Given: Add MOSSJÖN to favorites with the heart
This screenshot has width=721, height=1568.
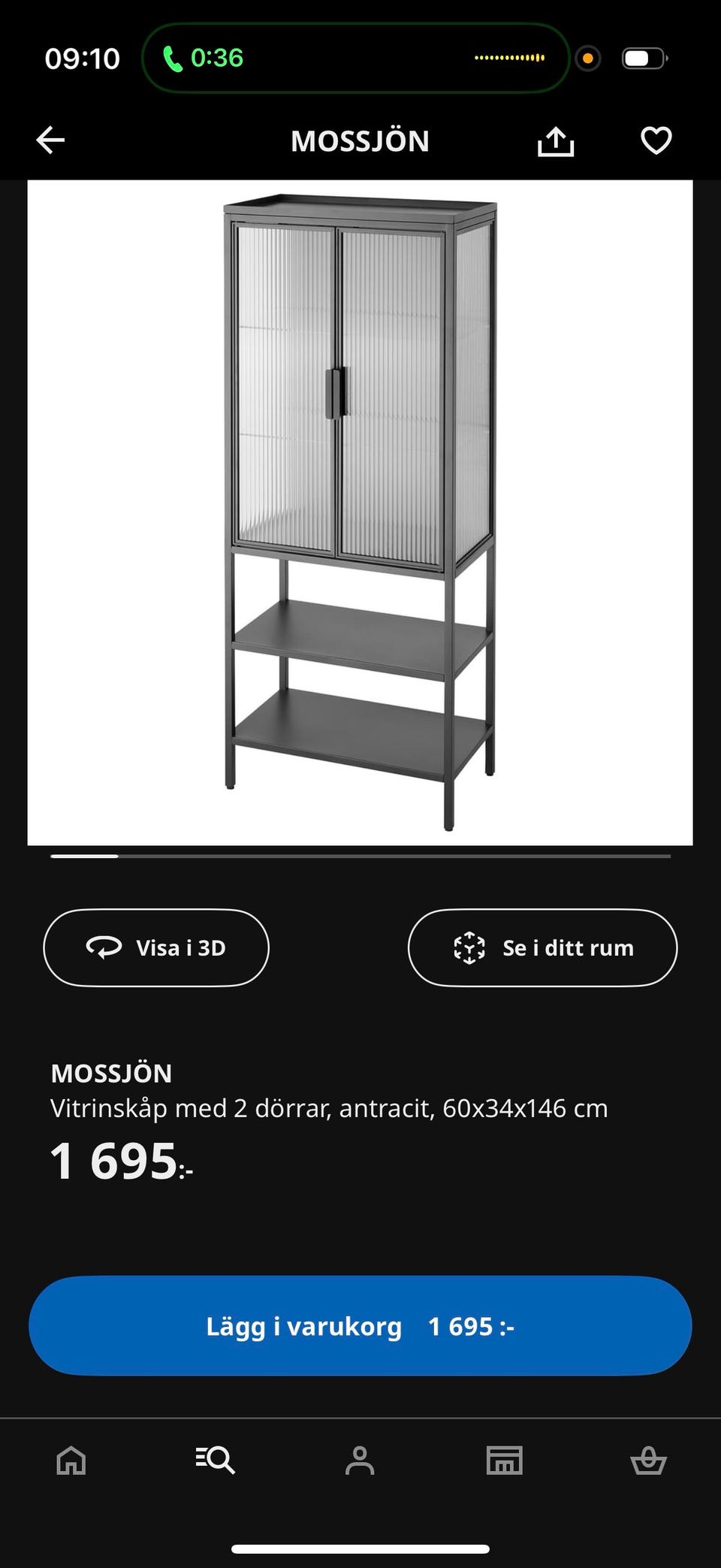Looking at the screenshot, I should (656, 140).
